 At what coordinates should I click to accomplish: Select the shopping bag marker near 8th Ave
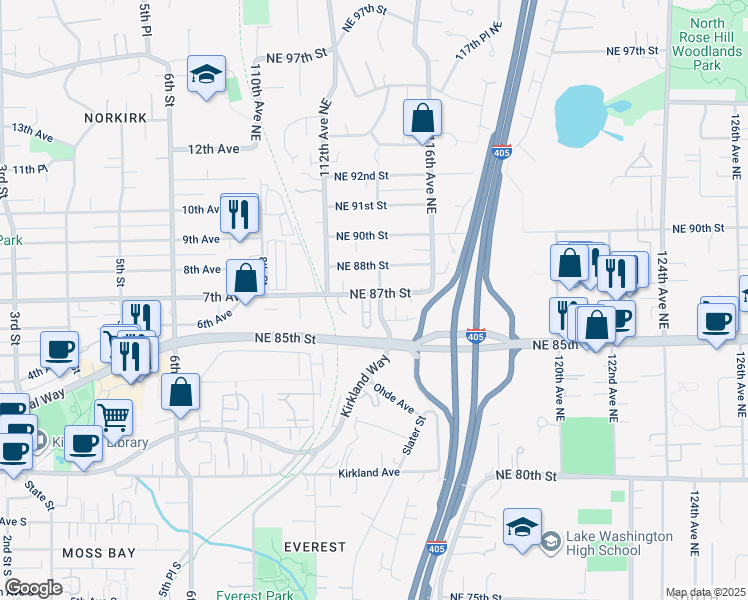click(x=245, y=279)
